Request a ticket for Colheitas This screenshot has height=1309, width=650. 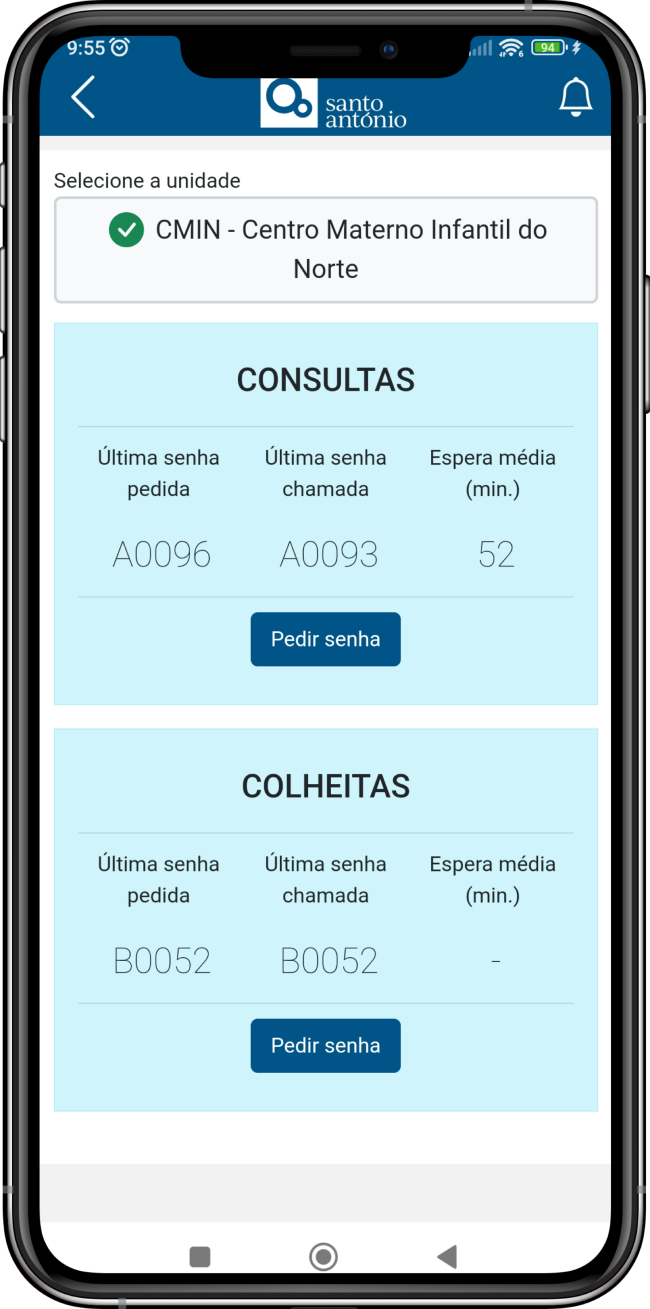coord(325,1045)
